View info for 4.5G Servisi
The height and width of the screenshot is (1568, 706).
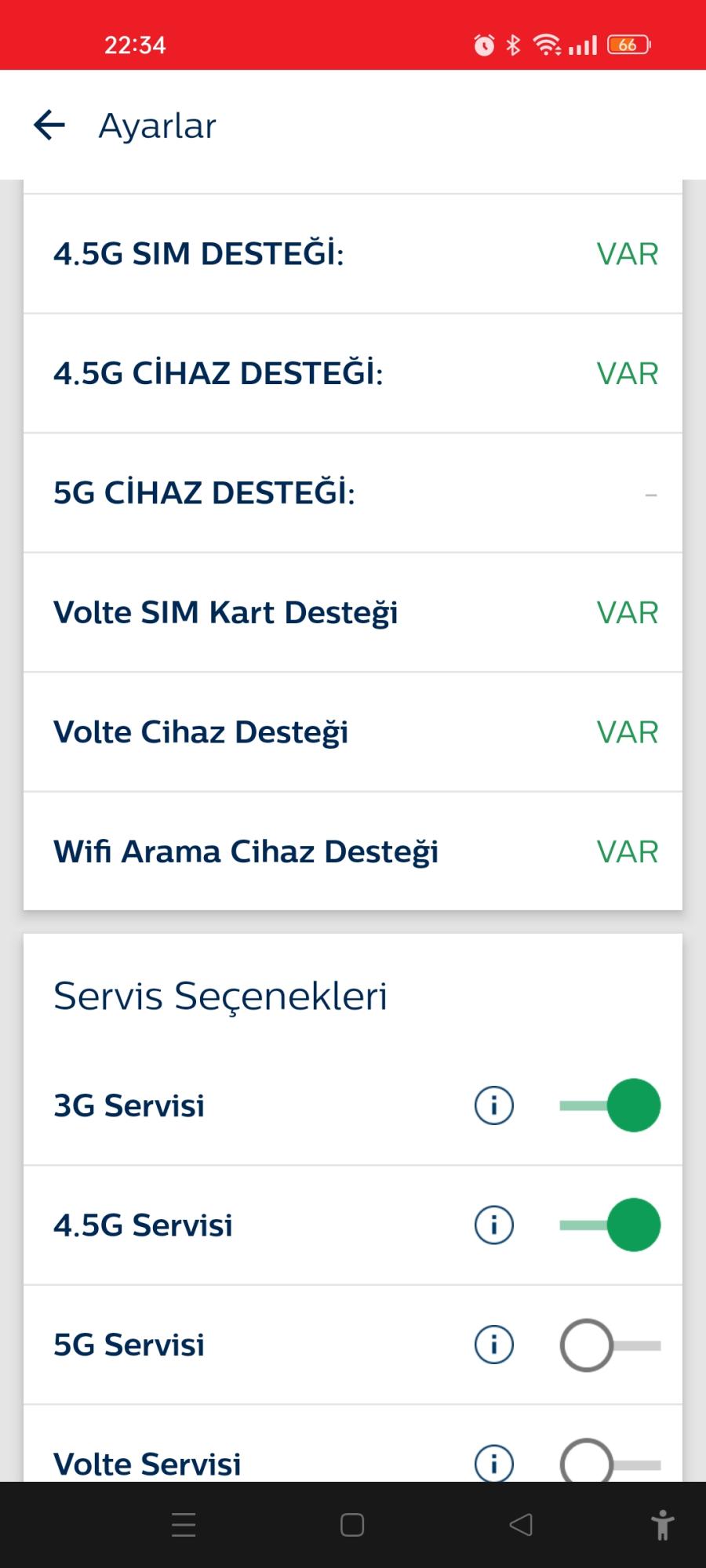click(x=493, y=1225)
